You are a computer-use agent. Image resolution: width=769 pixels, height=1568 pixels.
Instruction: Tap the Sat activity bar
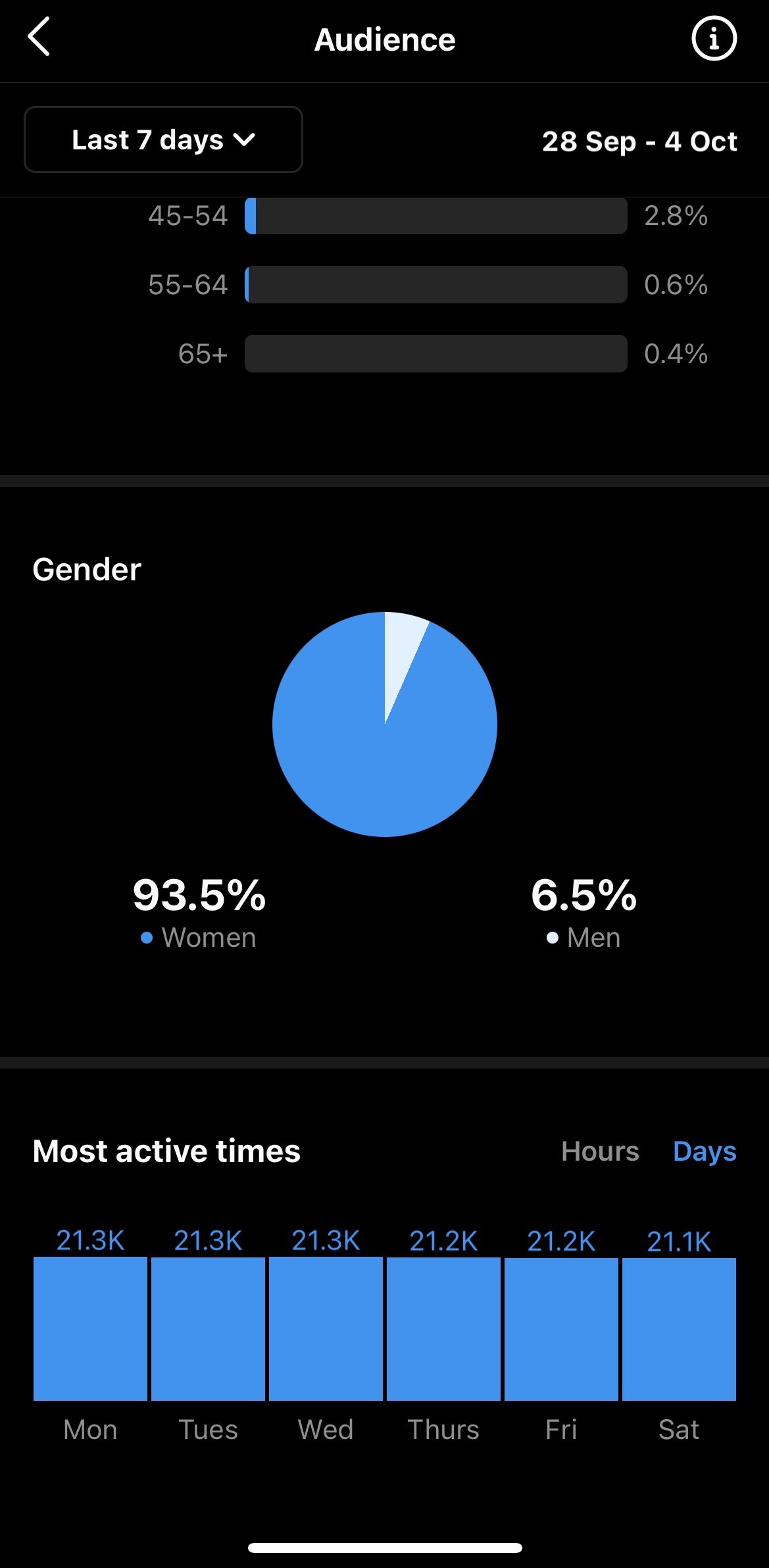(x=679, y=1329)
